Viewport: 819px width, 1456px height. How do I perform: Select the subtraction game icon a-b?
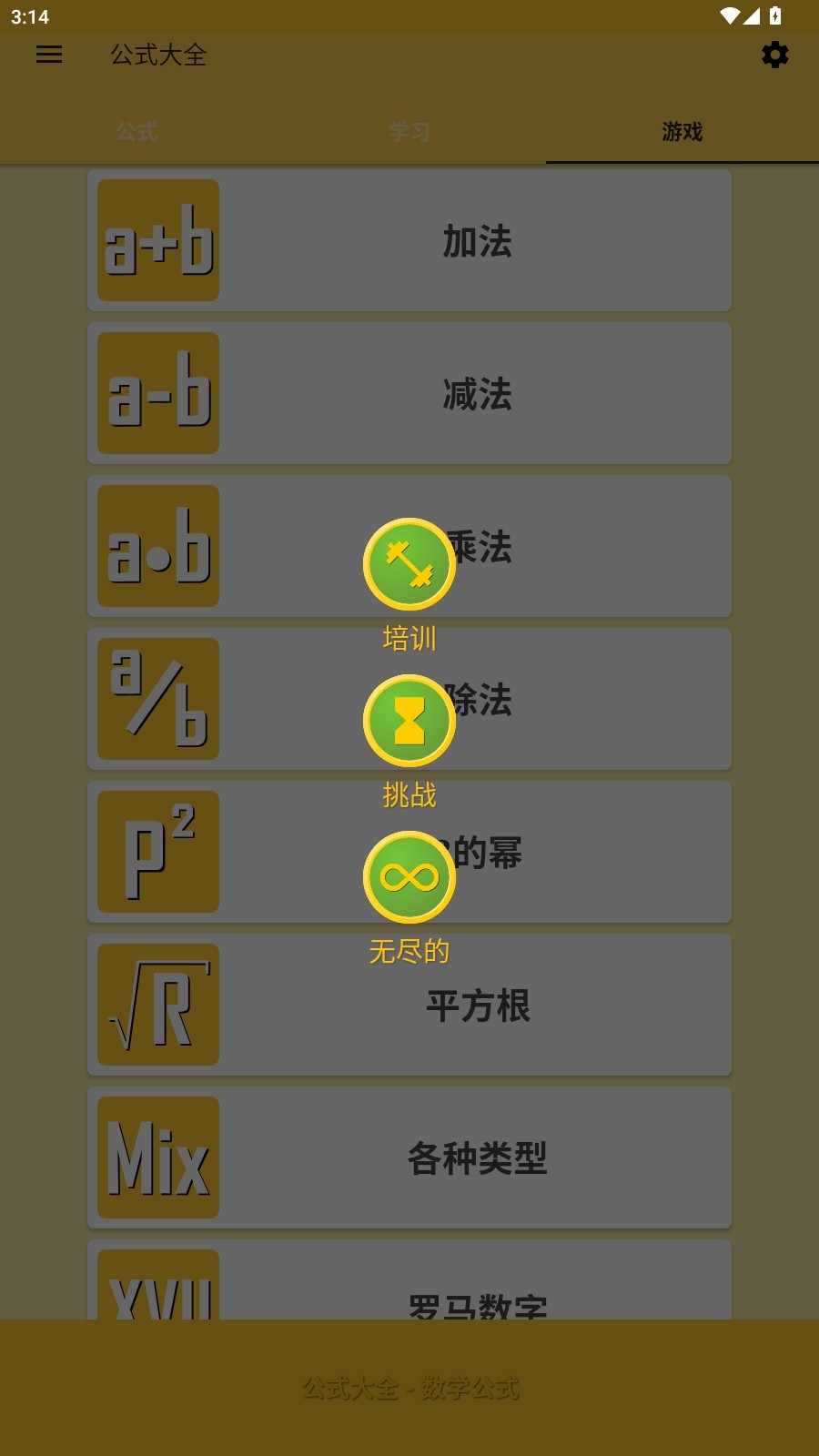pos(157,392)
